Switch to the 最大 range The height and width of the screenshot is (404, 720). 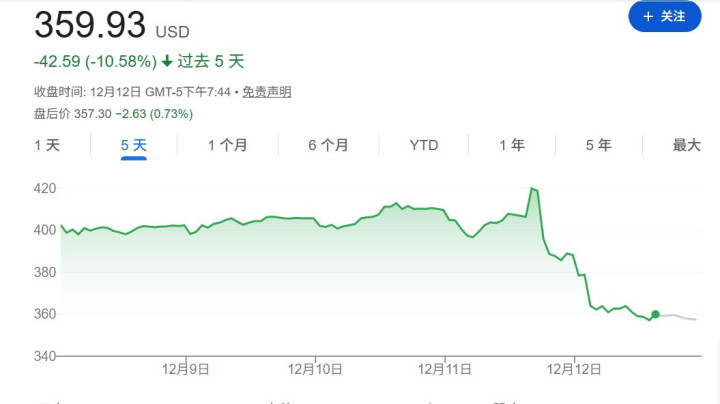(686, 145)
